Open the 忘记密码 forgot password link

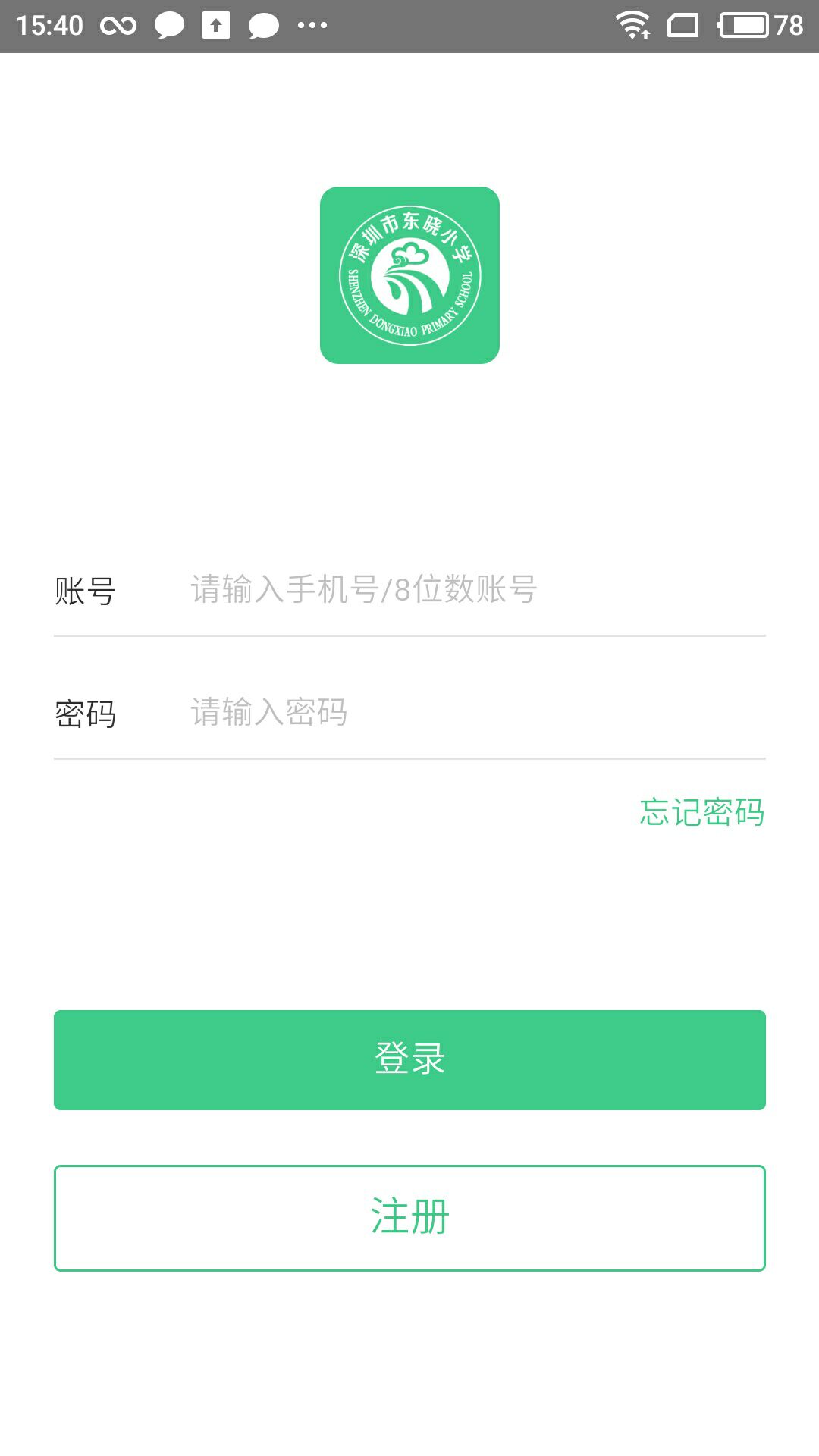tap(702, 812)
